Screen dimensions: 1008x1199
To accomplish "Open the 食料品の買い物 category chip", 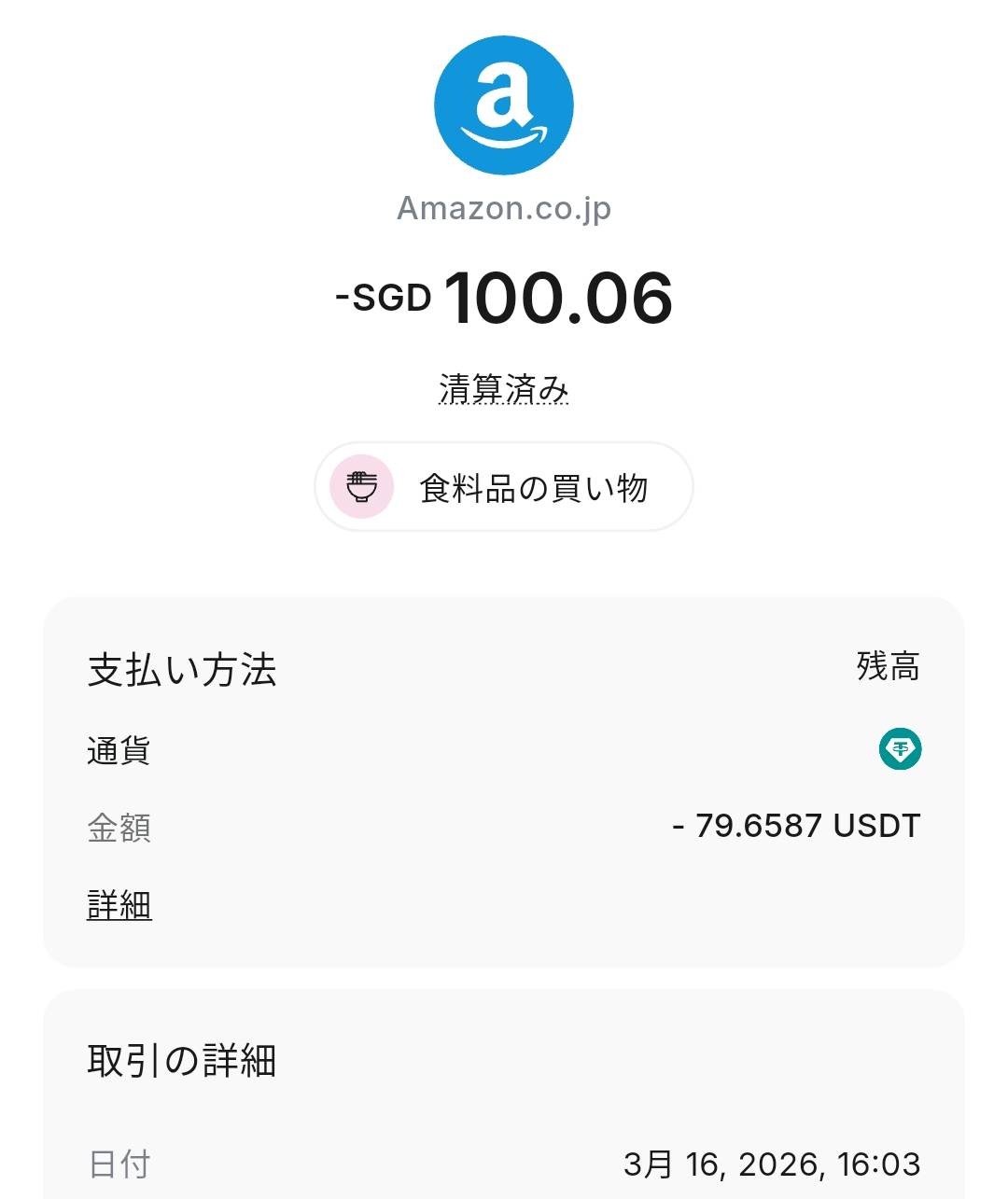I will 504,487.
